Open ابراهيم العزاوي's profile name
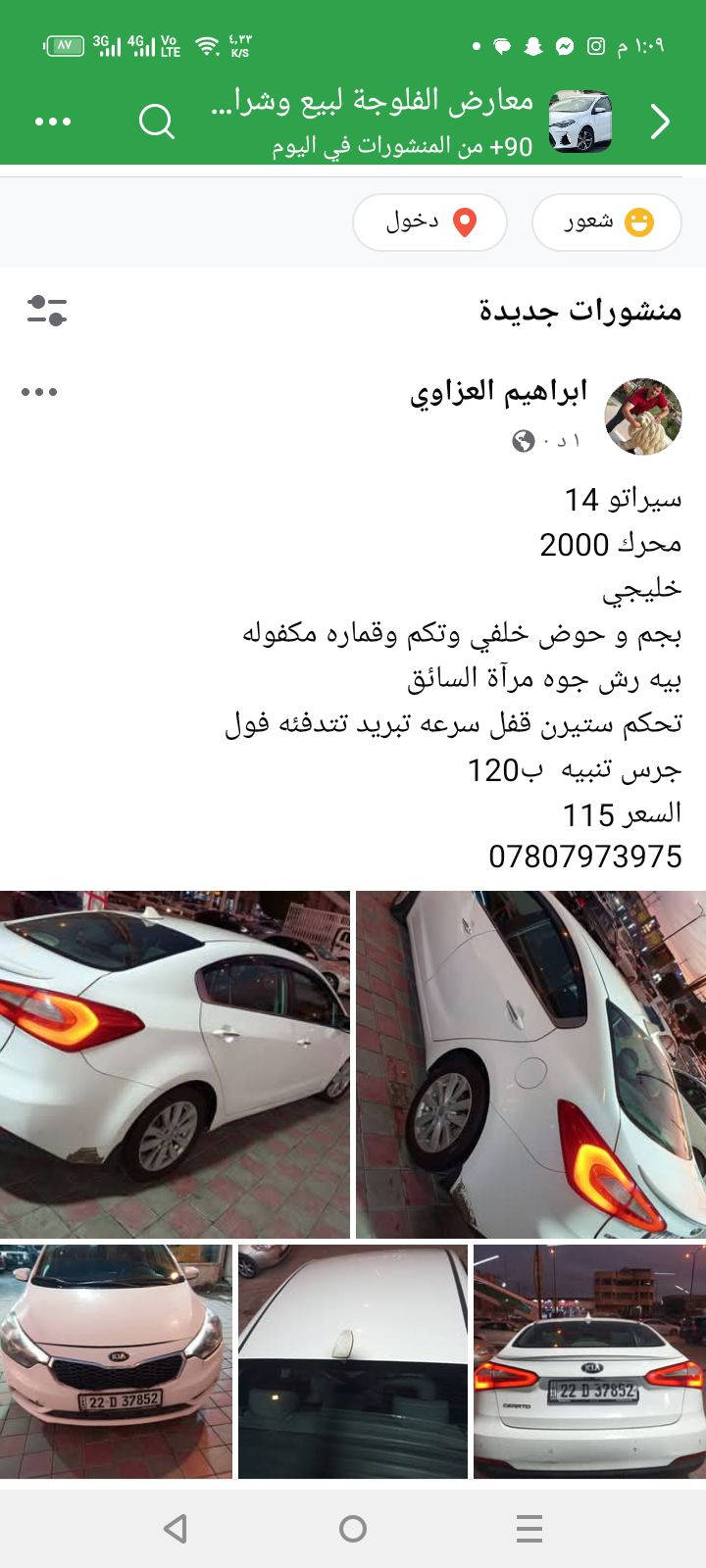The image size is (706, 1568). coord(498,391)
